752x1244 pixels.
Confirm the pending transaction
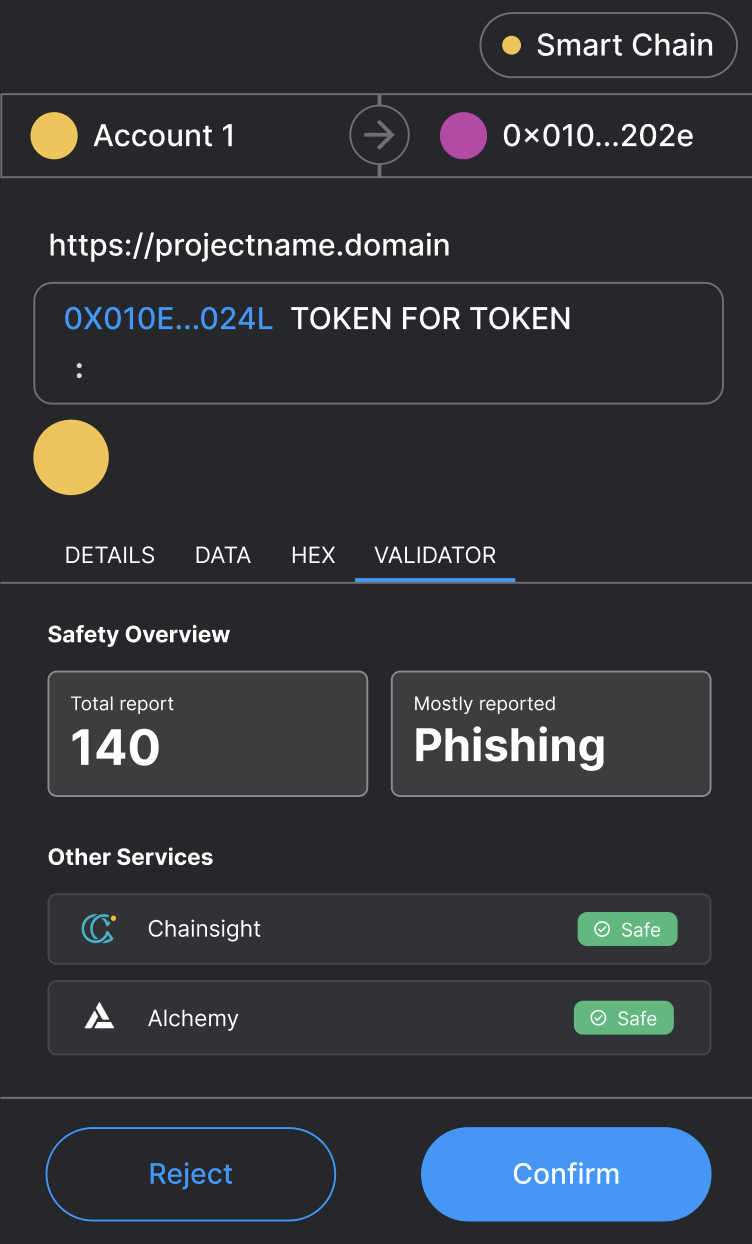565,1174
